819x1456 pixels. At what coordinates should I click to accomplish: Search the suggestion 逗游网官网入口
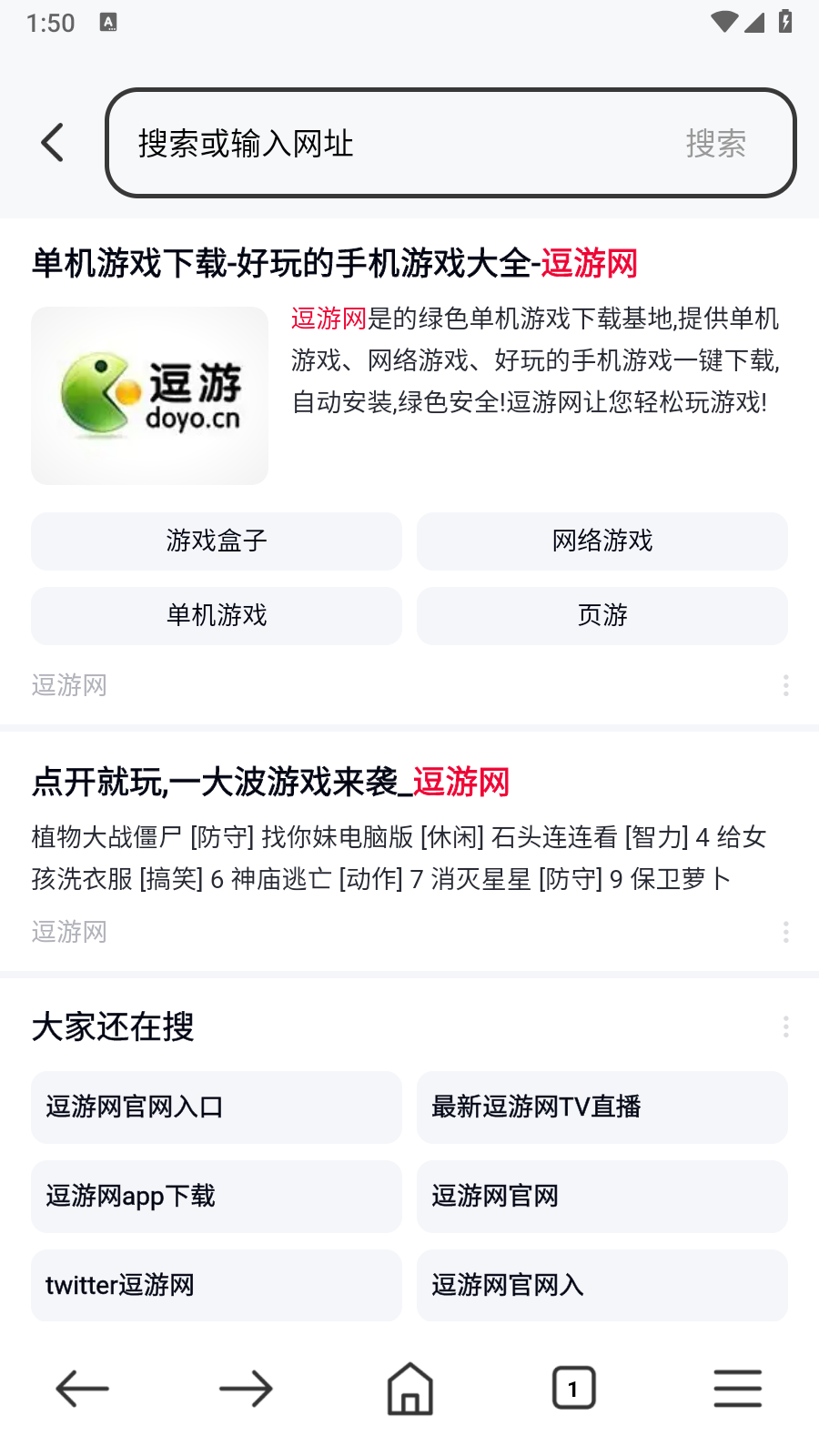pos(217,1107)
